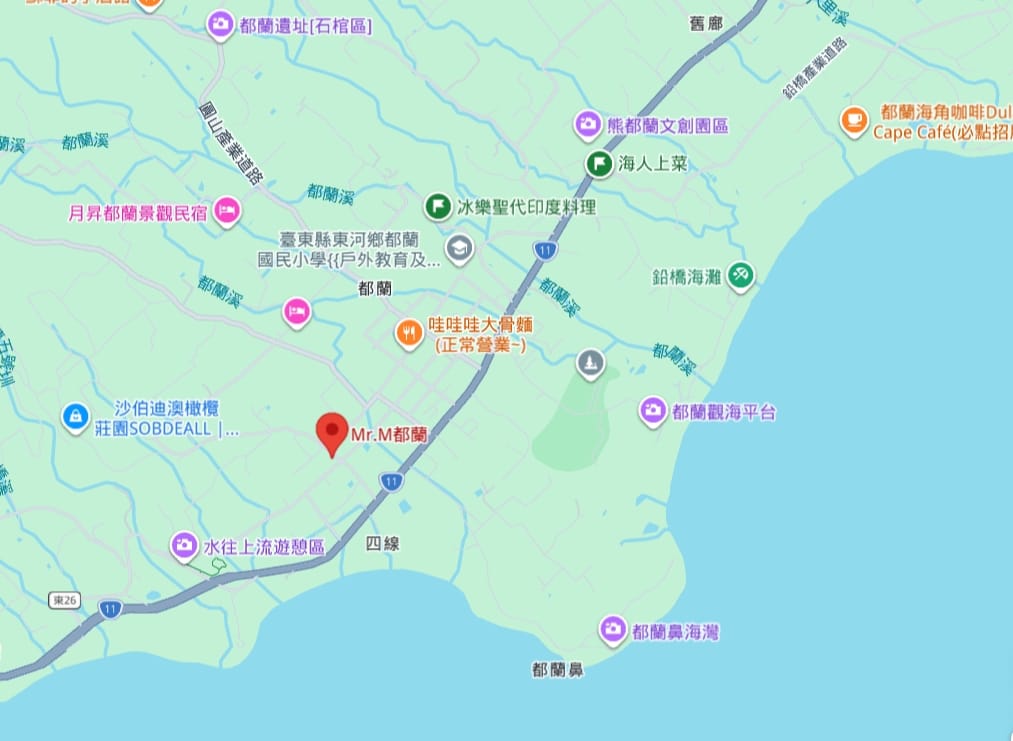This screenshot has height=741, width=1013.
Task: Open the 哇哇哇大骨麵 restaurant marker
Action: click(x=408, y=333)
